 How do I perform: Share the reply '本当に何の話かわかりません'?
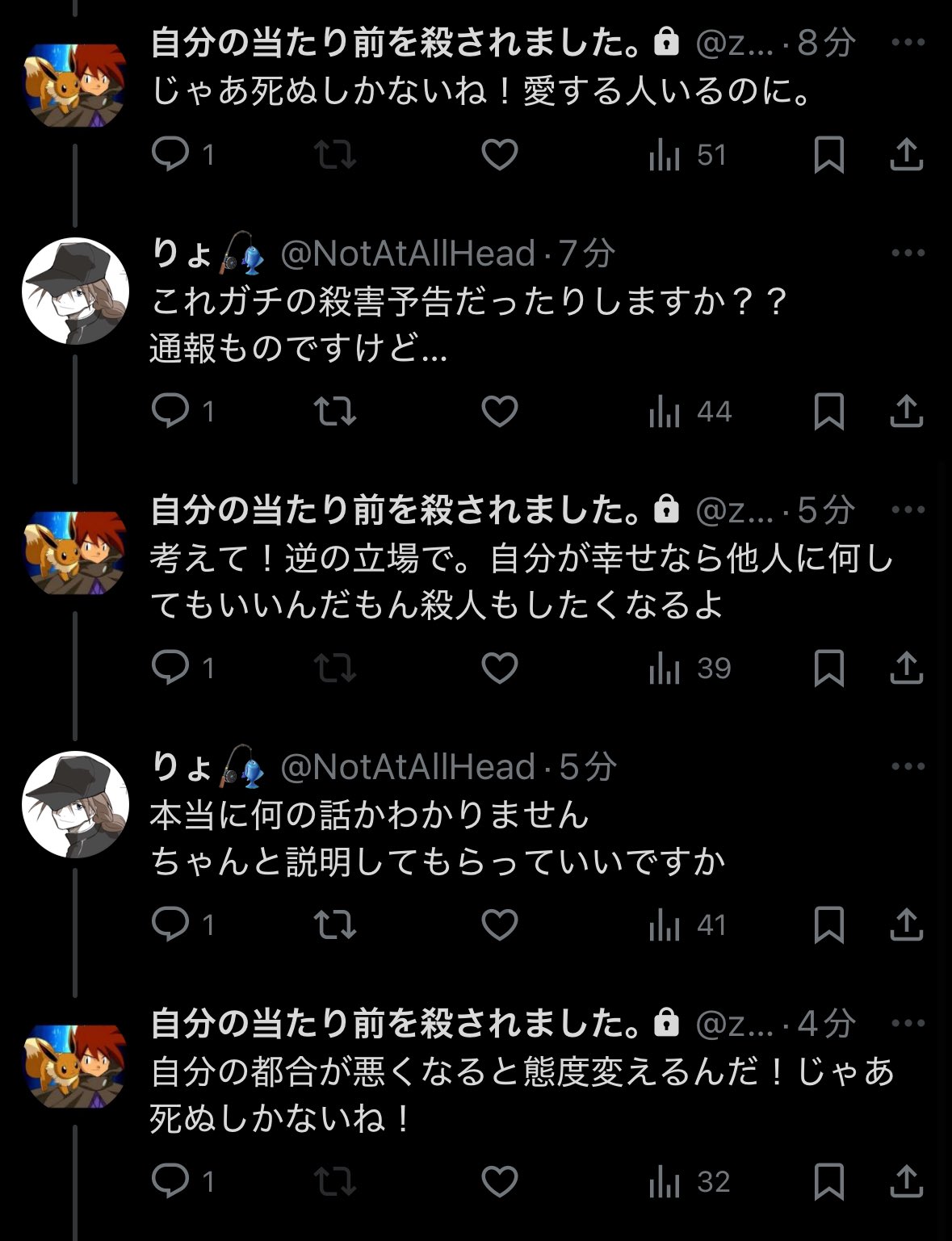tap(906, 924)
